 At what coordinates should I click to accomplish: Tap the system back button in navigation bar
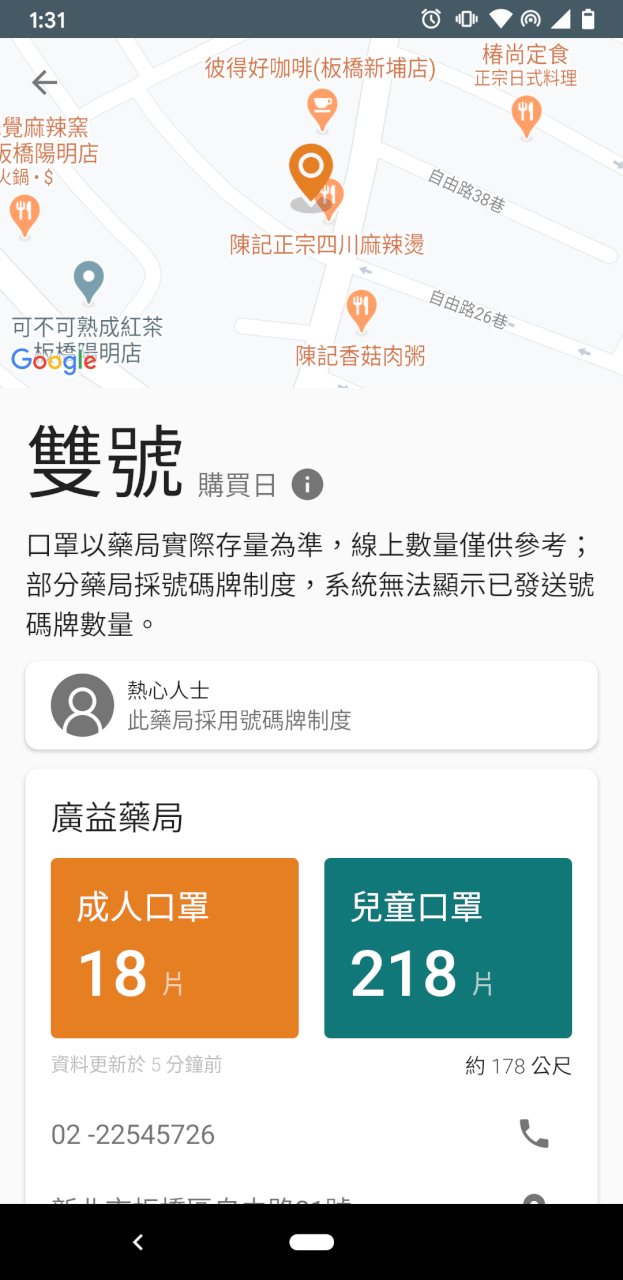pyautogui.click(x=138, y=1242)
